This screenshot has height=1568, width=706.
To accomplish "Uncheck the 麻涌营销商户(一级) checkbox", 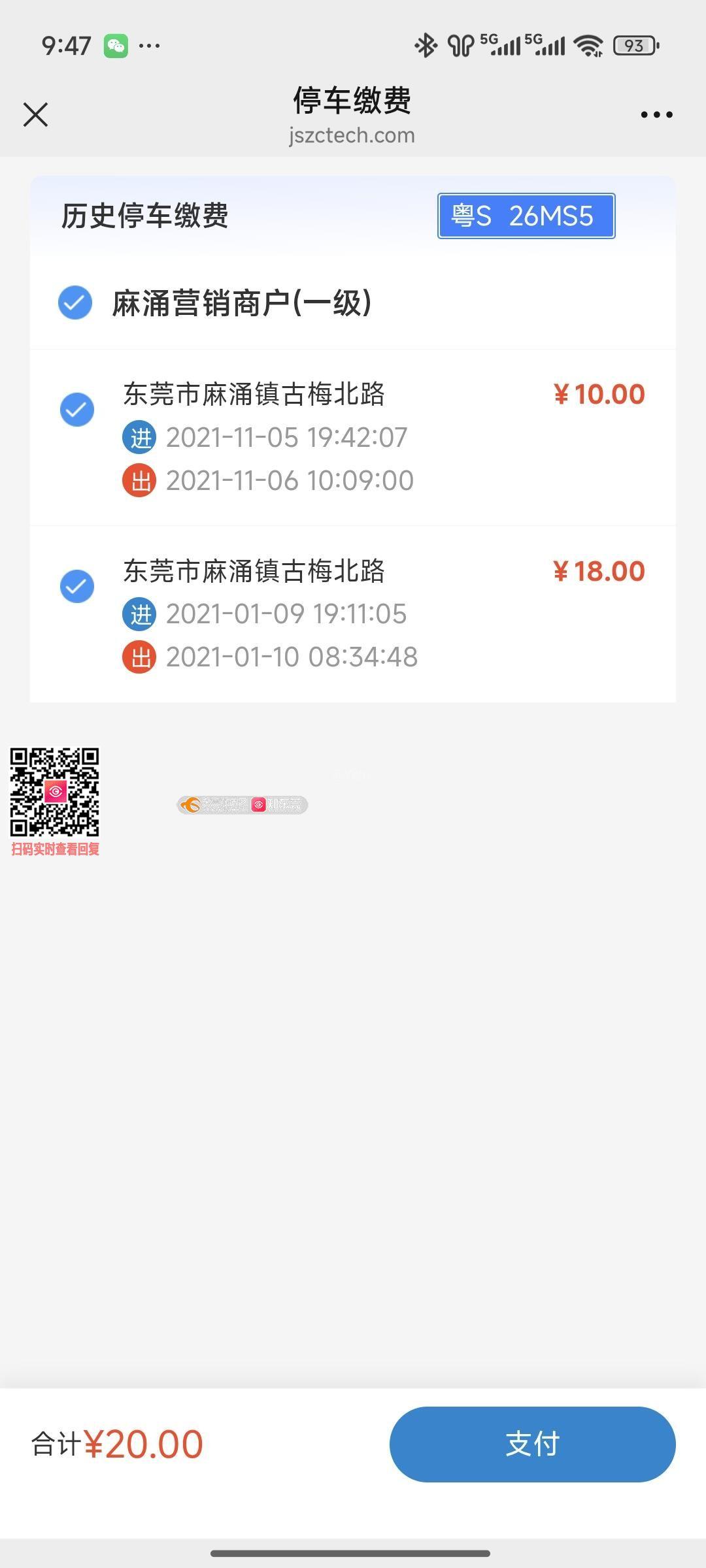I will [x=75, y=302].
